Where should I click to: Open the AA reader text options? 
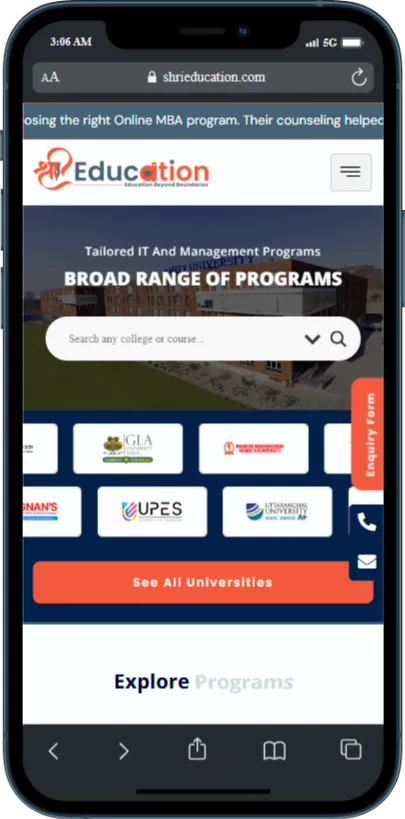(50, 78)
